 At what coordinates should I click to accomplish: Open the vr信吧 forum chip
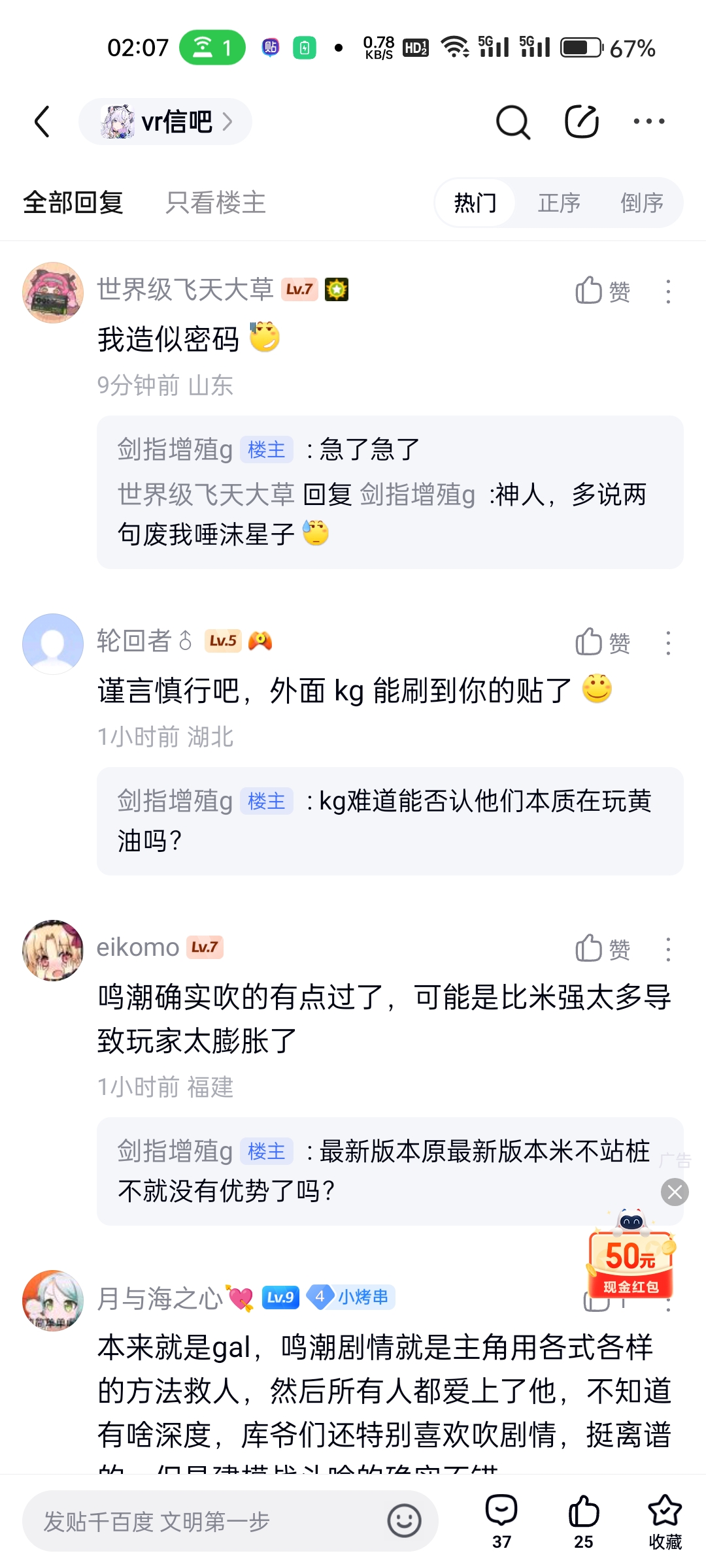[x=165, y=122]
